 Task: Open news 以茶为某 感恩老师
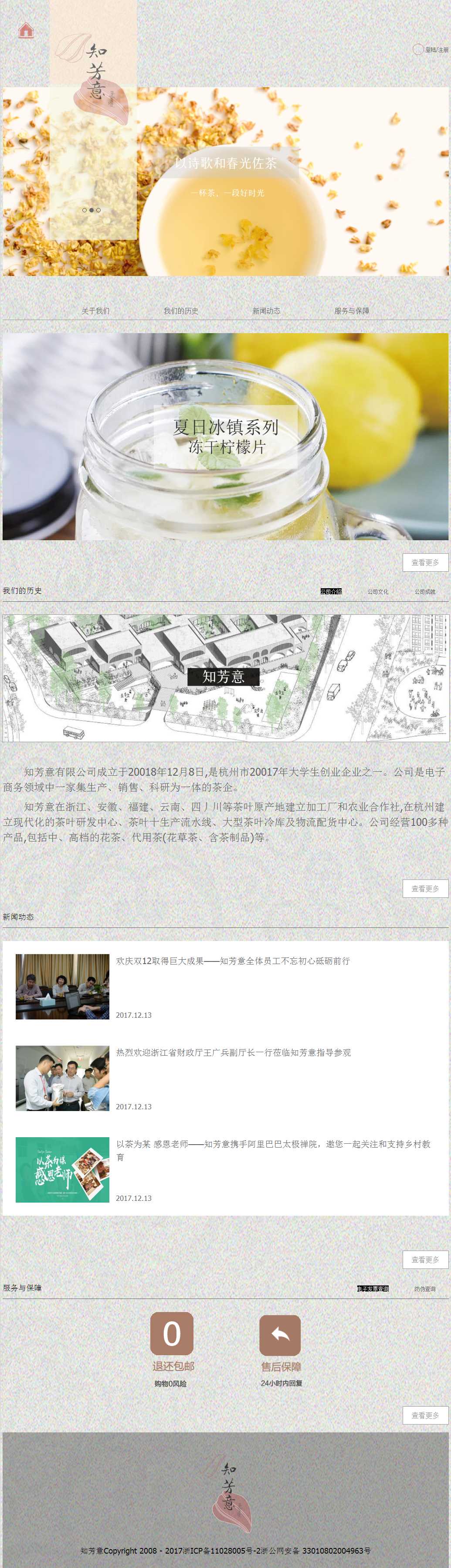click(x=273, y=1144)
